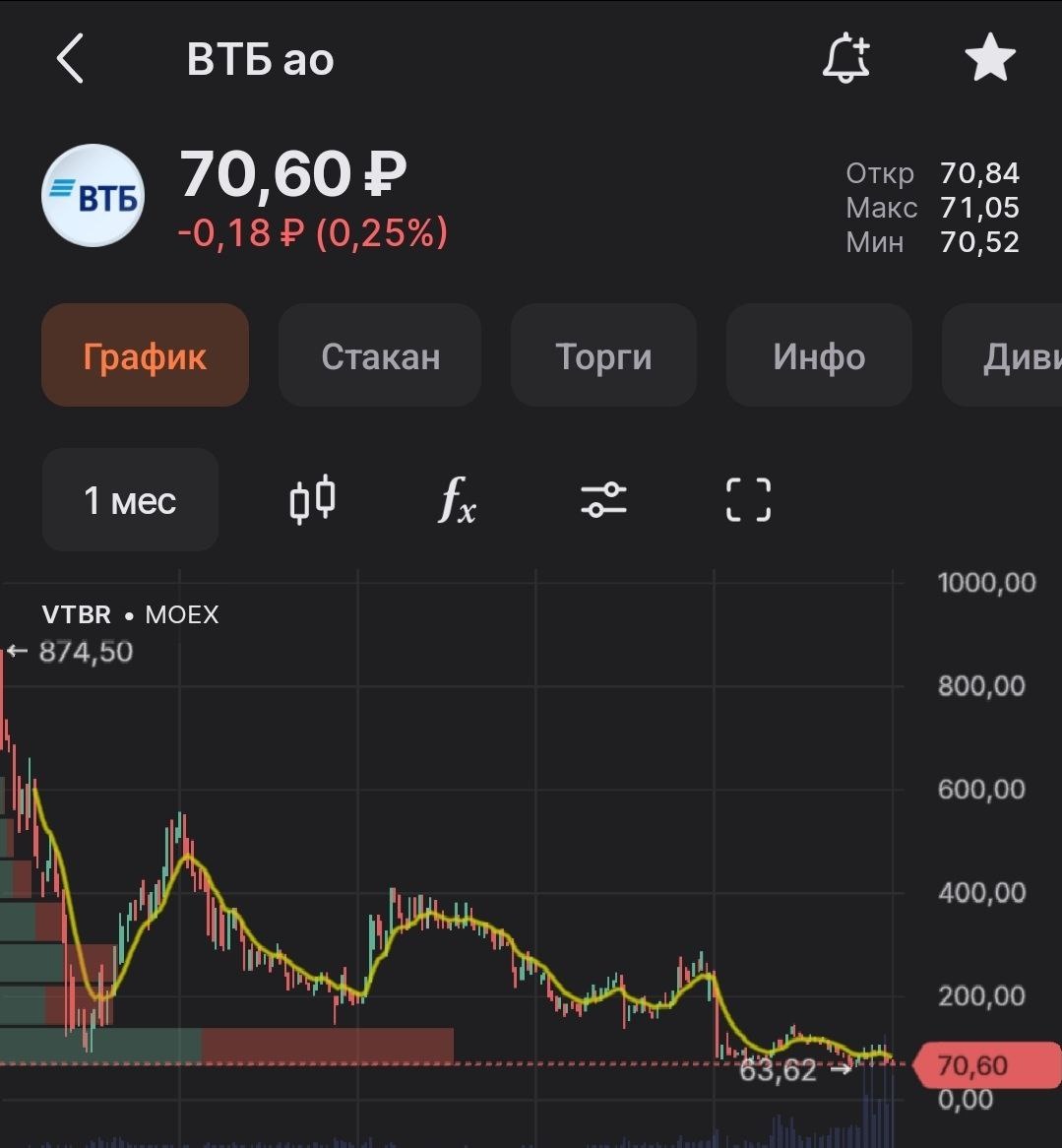
Task: Go back using the back arrow
Action: point(69,59)
